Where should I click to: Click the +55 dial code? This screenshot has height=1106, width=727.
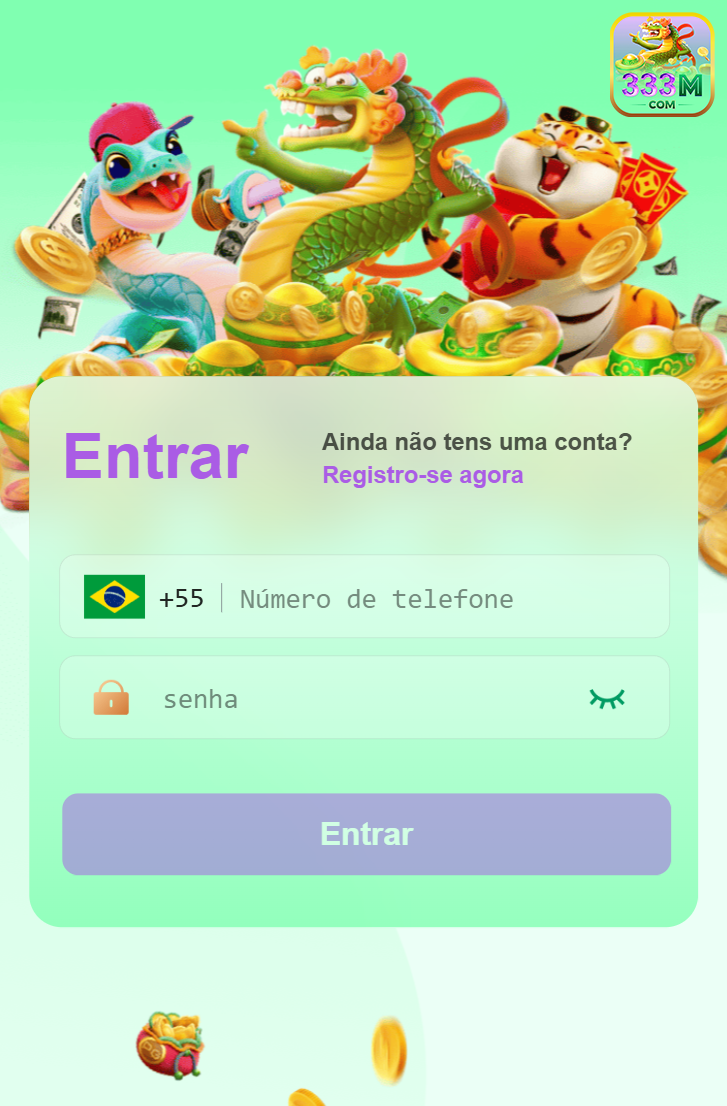[180, 597]
